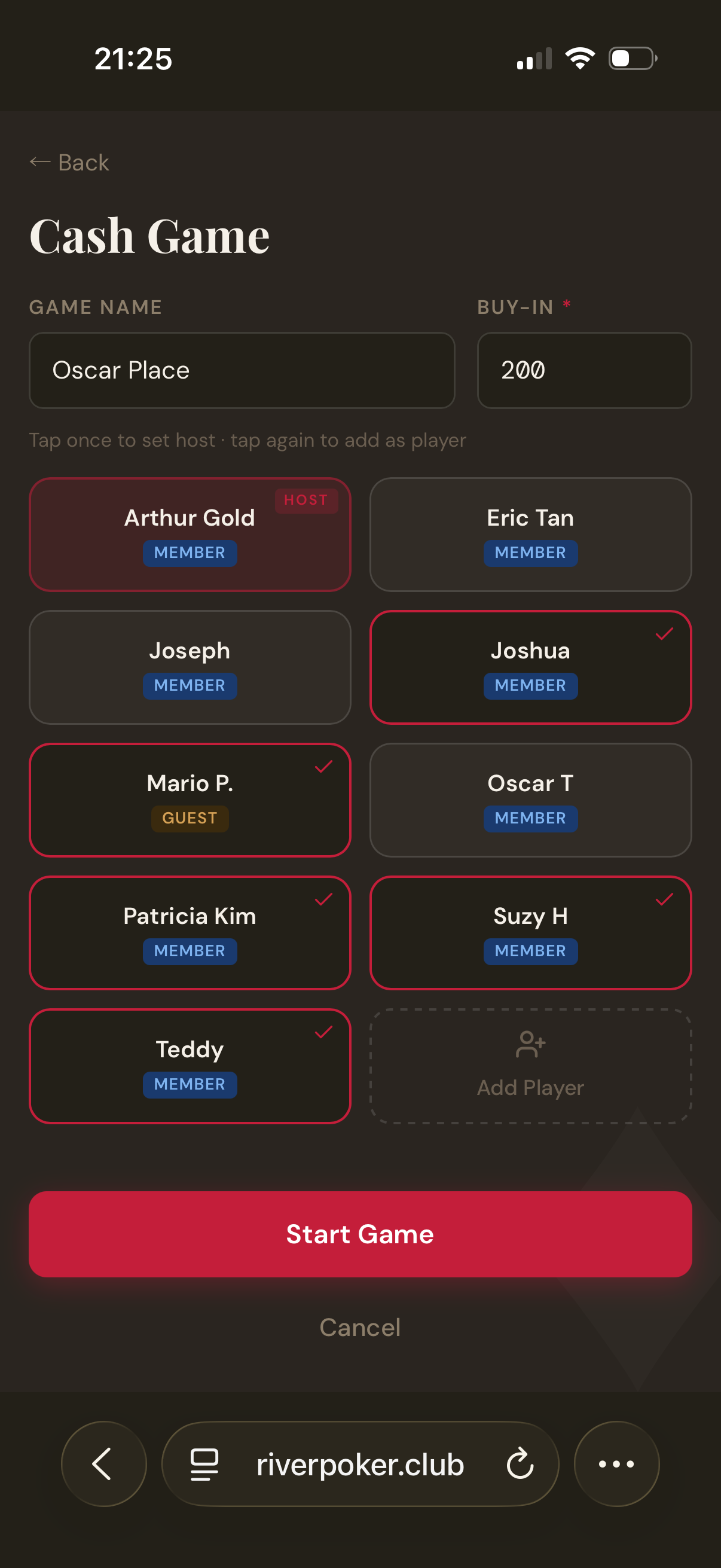Start the cash game
Screen dimensions: 721x1568
[360, 1234]
